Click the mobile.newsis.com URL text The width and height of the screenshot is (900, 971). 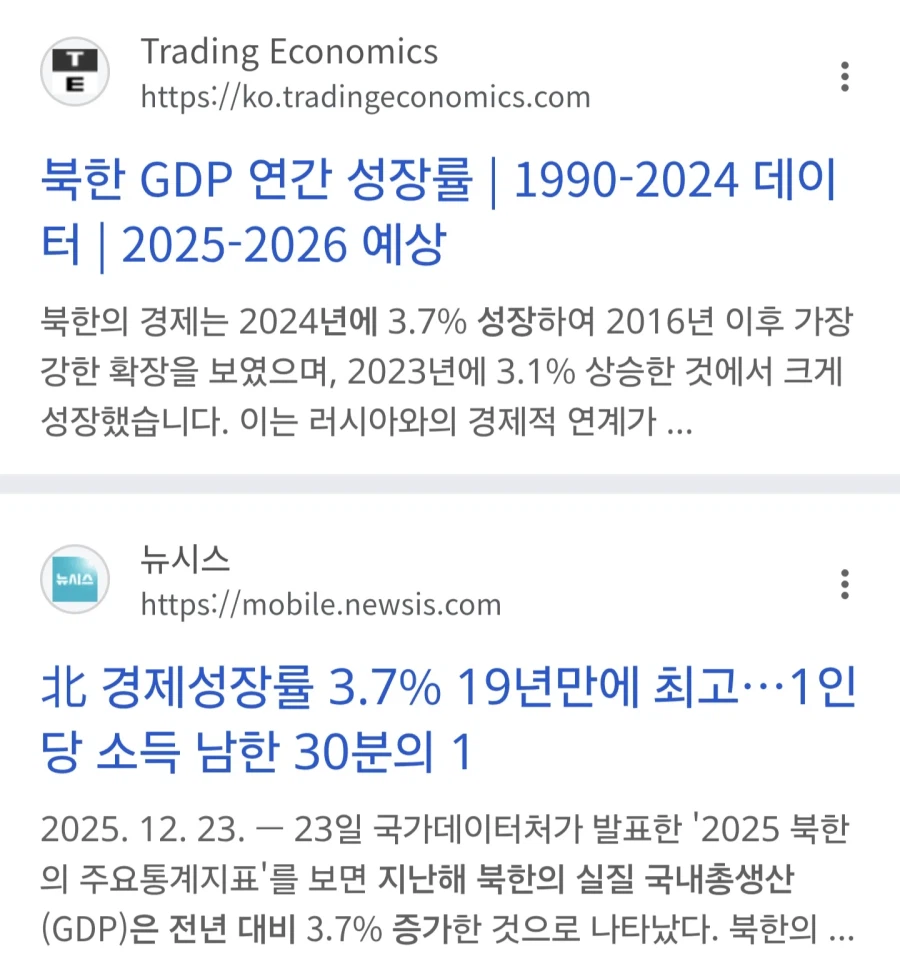point(322,604)
